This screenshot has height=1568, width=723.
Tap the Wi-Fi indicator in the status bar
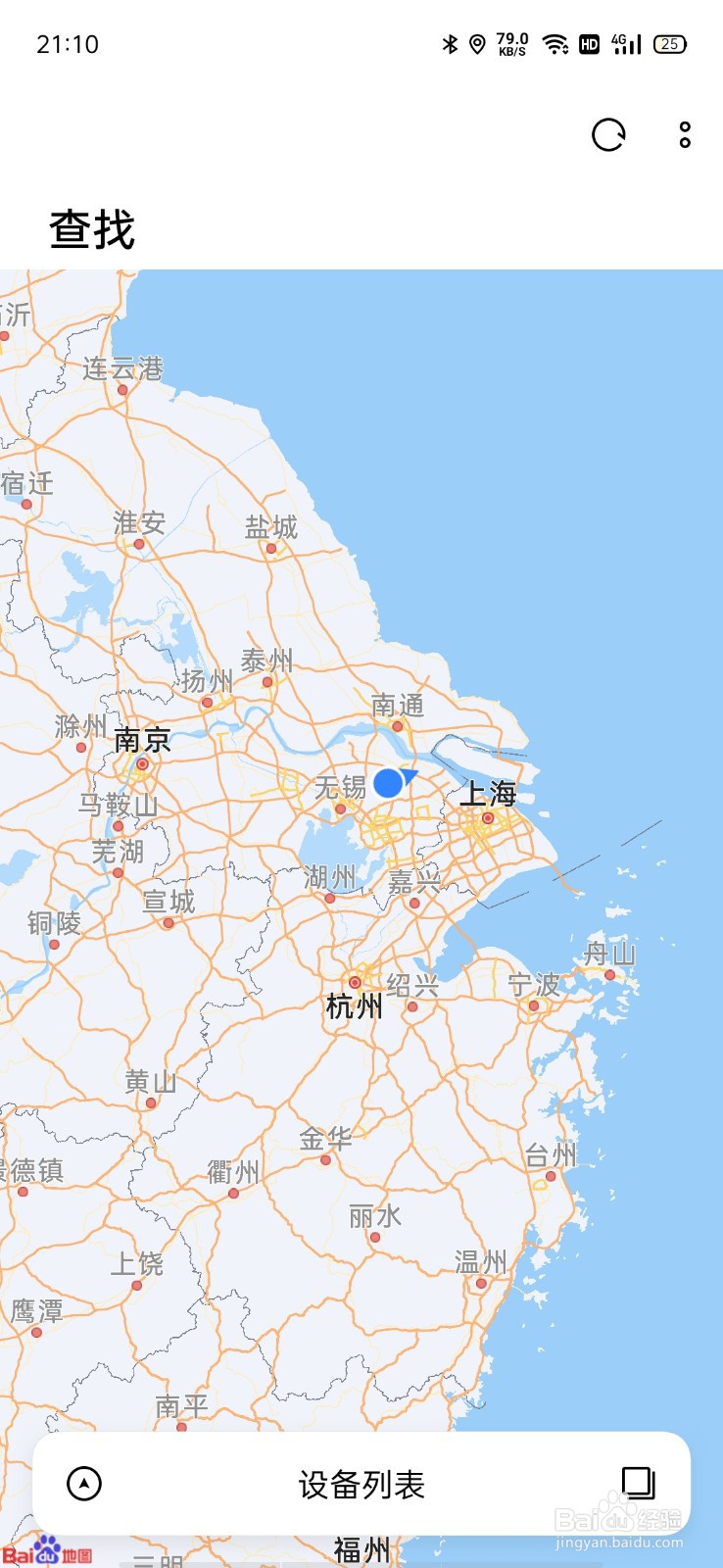(555, 44)
